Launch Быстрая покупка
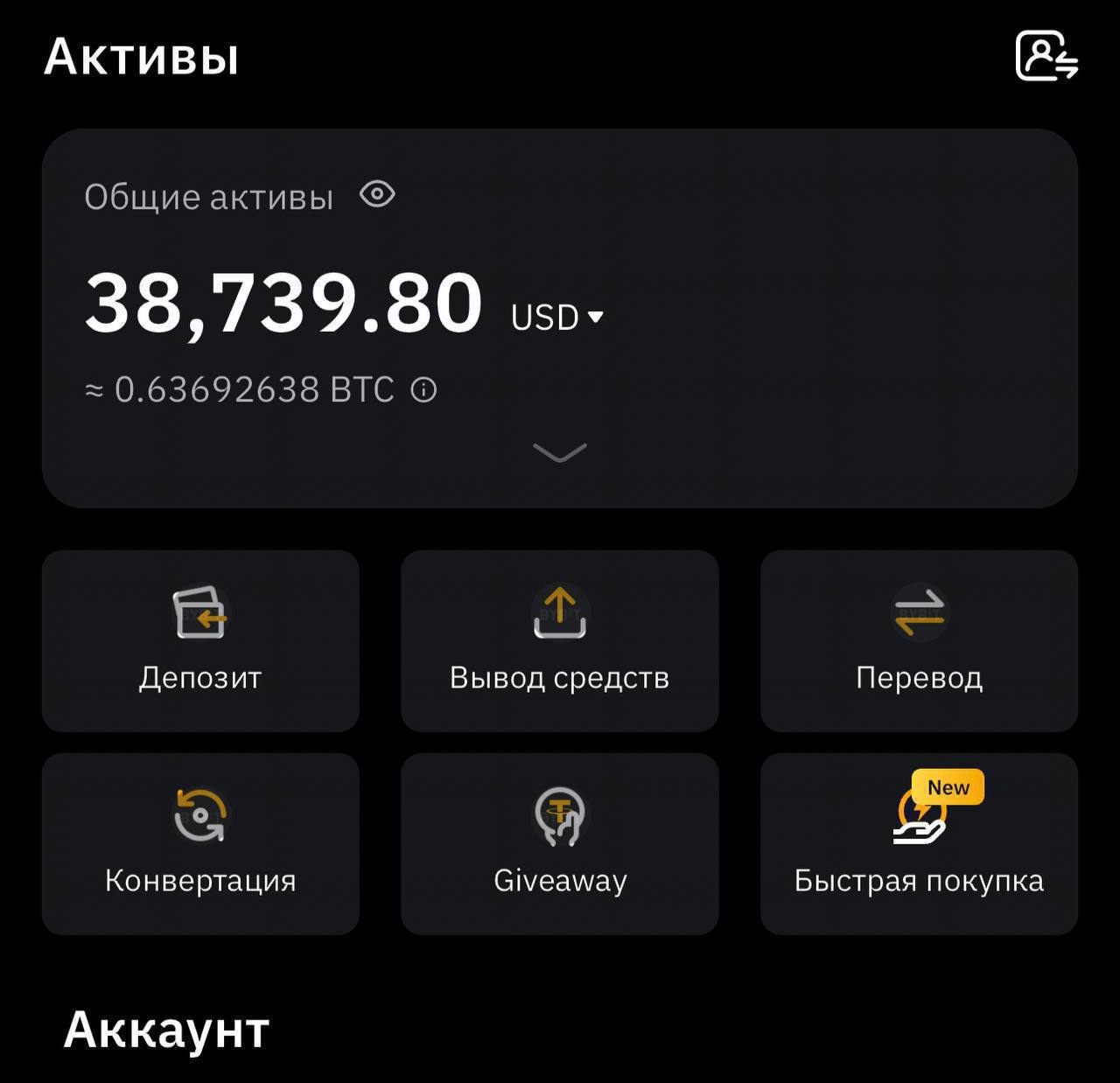The image size is (1120, 1083). pyautogui.click(x=919, y=843)
